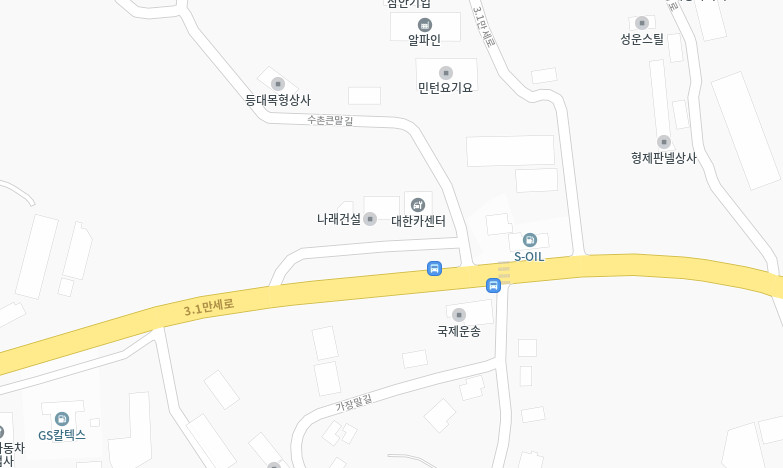Open the 대한카센터 car repair marker
This screenshot has height=468, width=783.
click(x=417, y=205)
